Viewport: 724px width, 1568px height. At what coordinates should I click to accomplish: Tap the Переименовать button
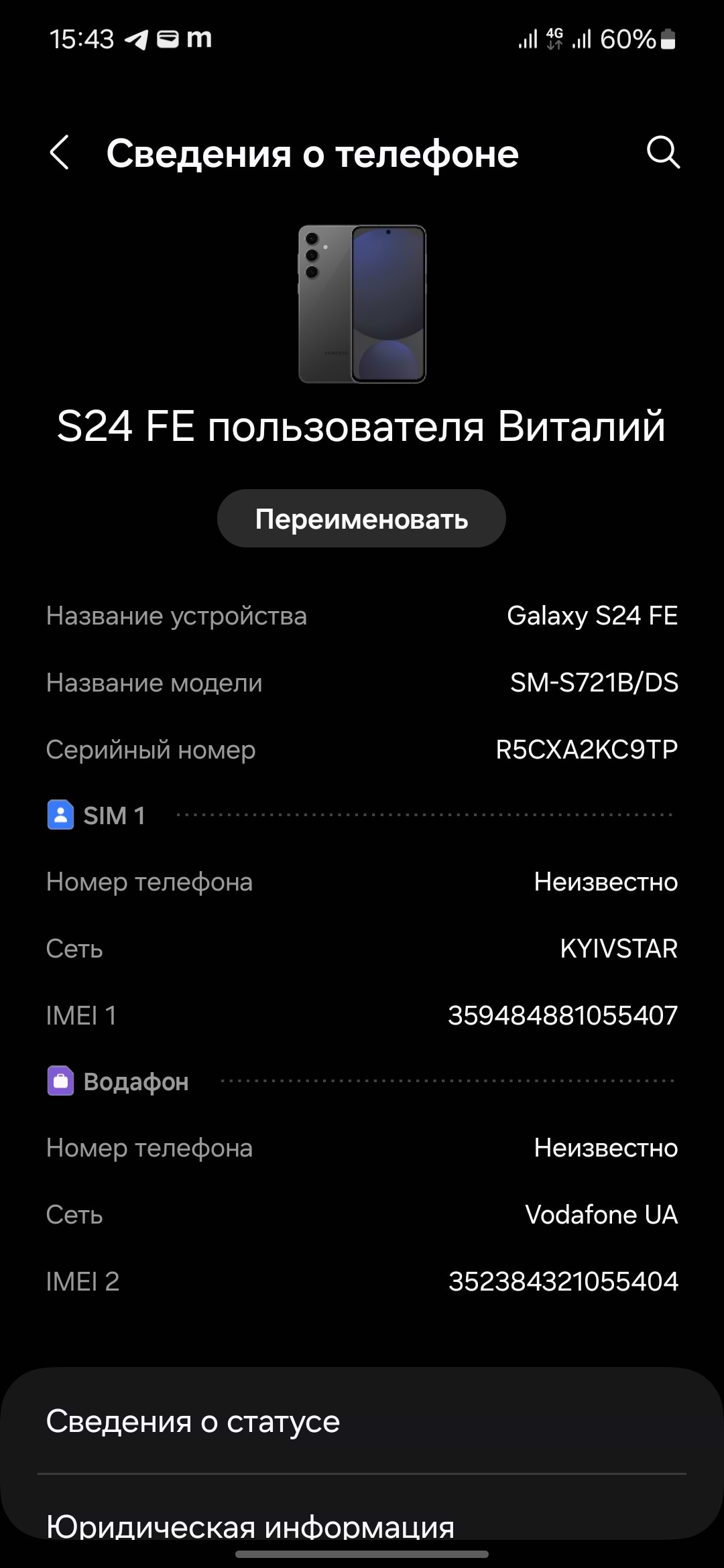click(x=361, y=519)
